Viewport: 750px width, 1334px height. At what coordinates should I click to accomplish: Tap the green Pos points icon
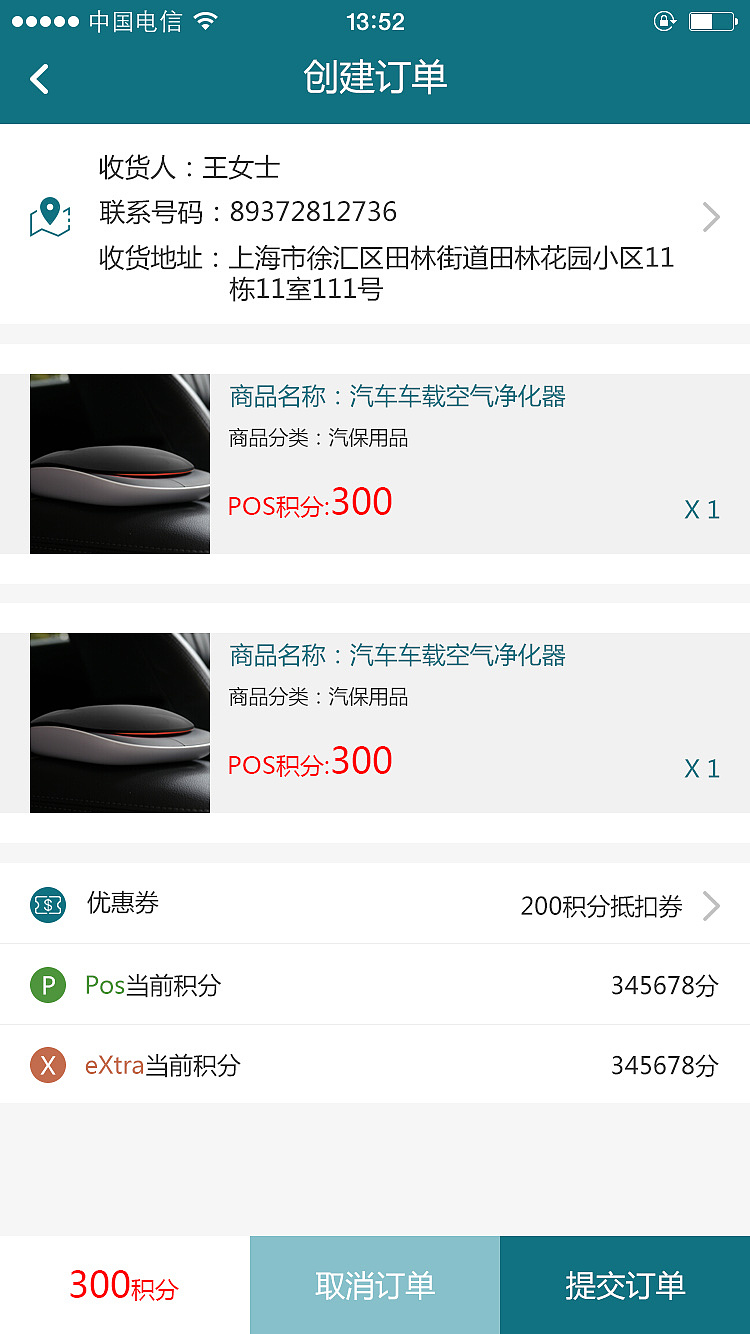[x=48, y=984]
